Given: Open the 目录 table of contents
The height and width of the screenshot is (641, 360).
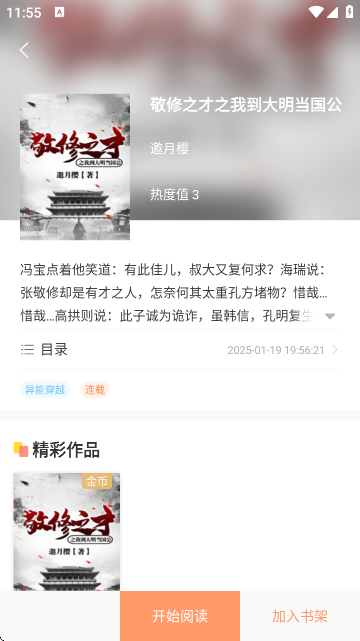Looking at the screenshot, I should [x=180, y=350].
